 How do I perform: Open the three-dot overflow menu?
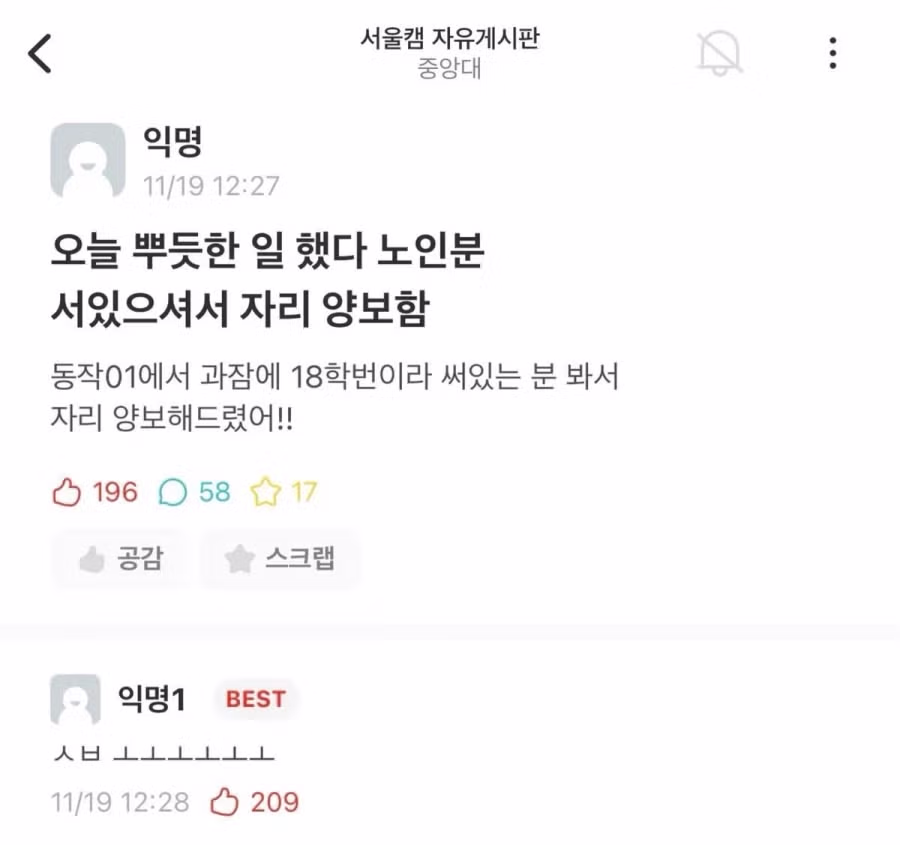coord(832,53)
